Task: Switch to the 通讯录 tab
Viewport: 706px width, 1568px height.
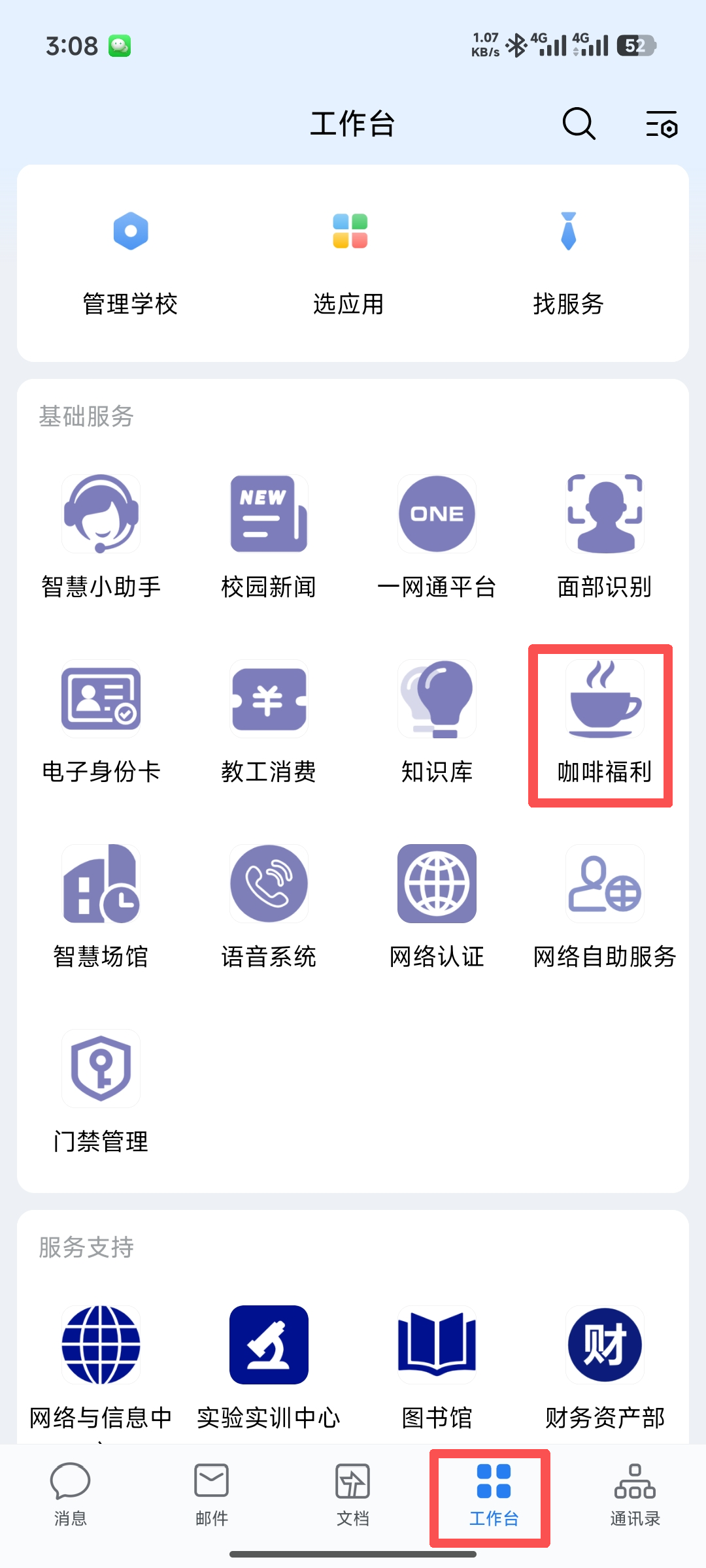Action: [x=635, y=1494]
